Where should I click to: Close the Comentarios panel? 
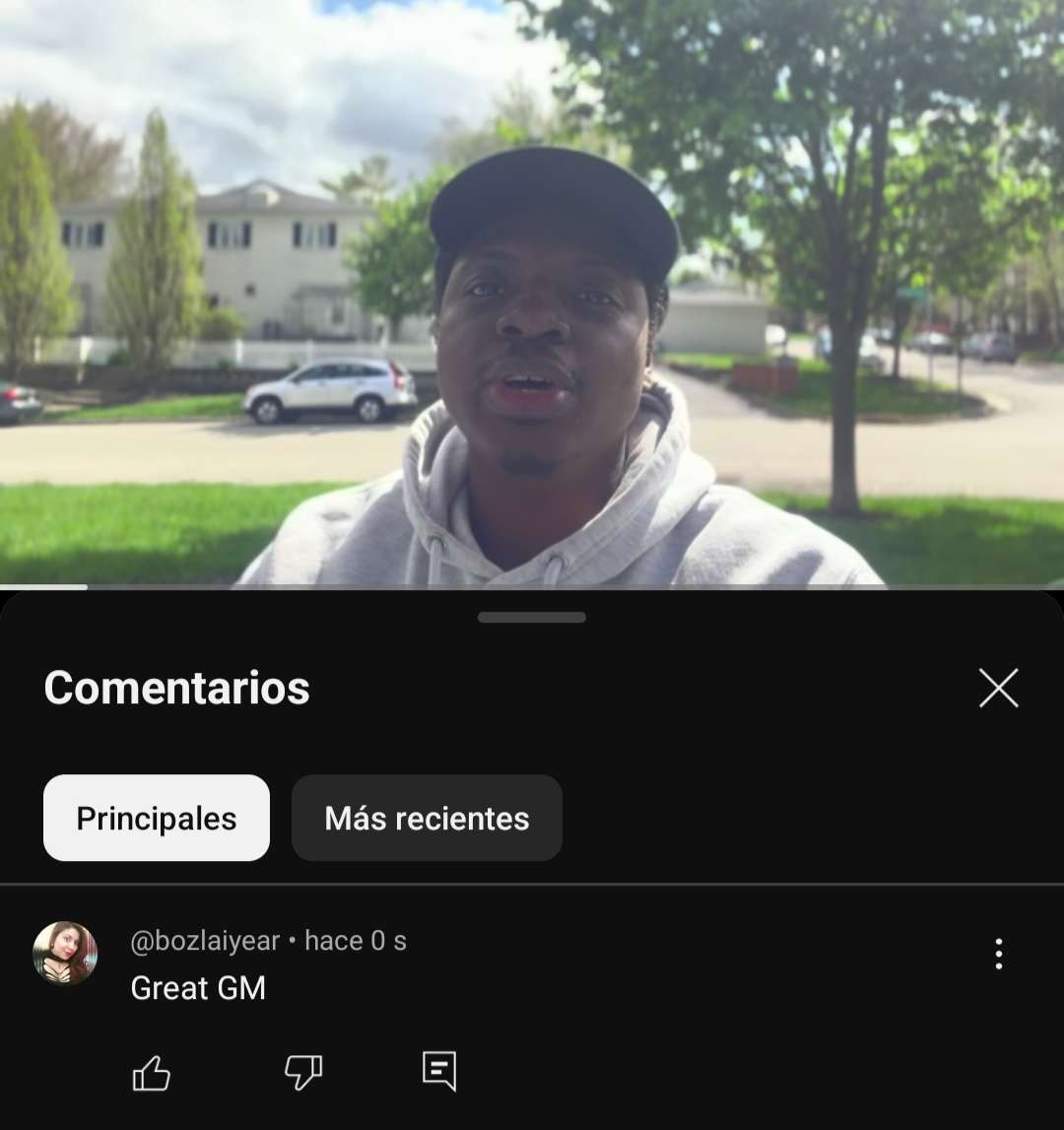[998, 688]
